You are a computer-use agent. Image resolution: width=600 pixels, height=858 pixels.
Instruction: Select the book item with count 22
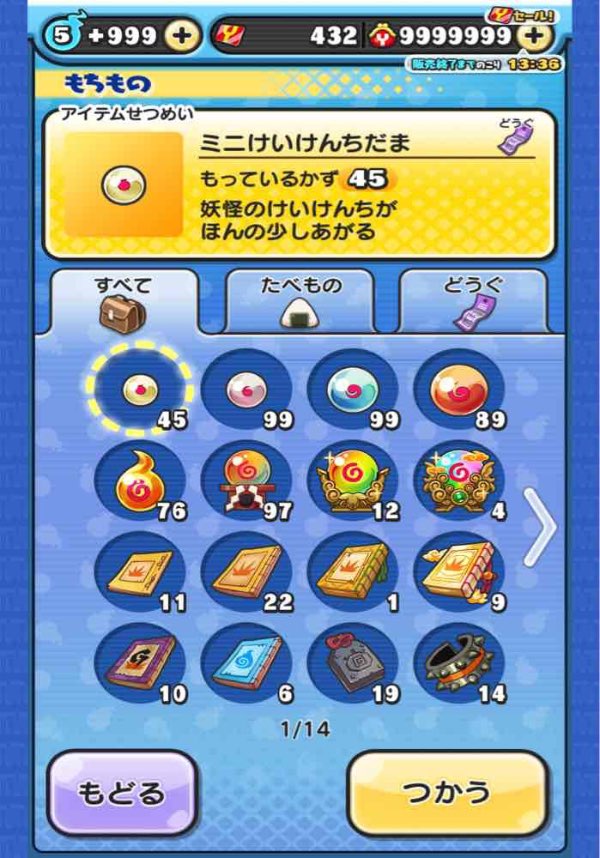(247, 571)
